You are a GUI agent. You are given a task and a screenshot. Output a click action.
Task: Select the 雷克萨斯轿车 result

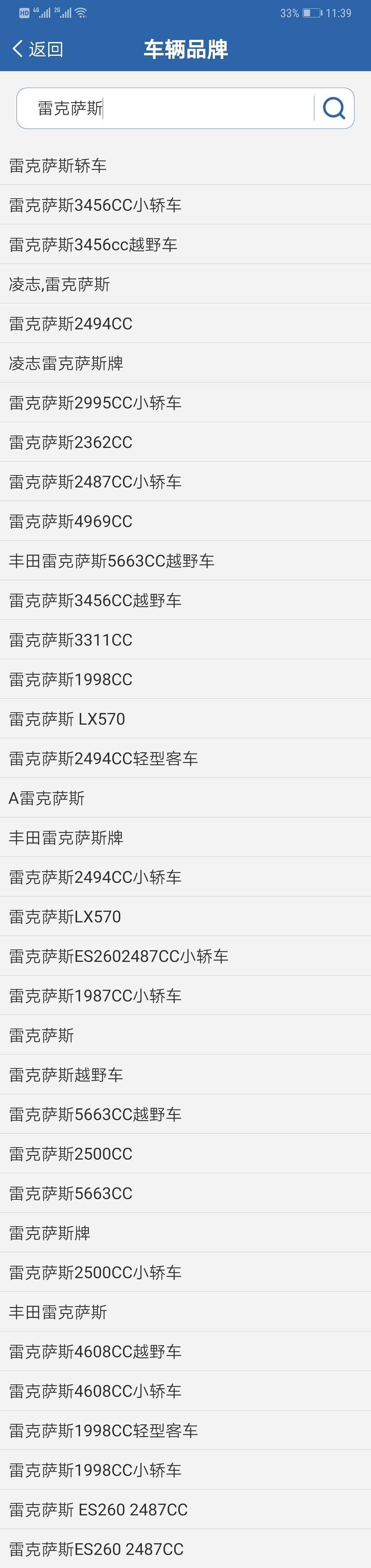[x=185, y=166]
